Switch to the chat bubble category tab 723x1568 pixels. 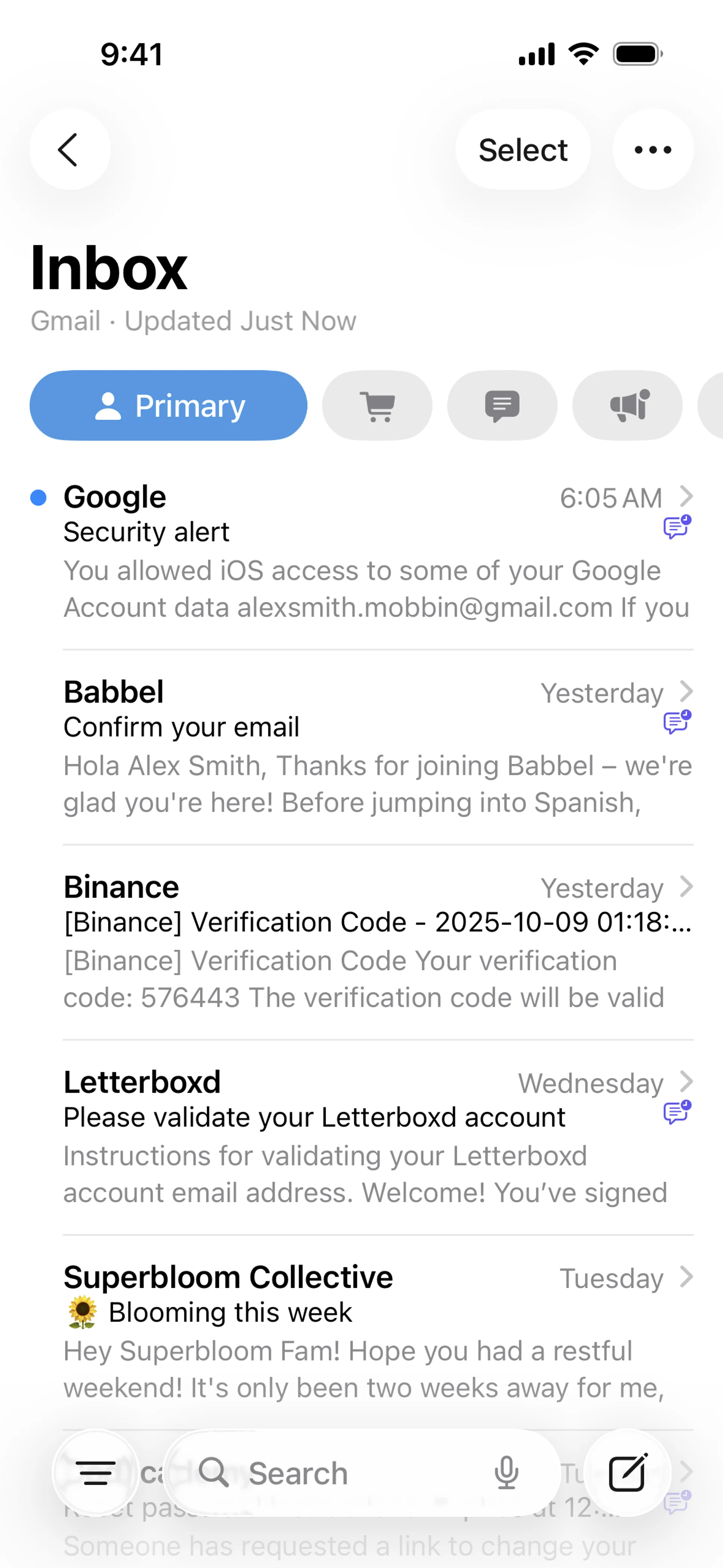coord(502,405)
